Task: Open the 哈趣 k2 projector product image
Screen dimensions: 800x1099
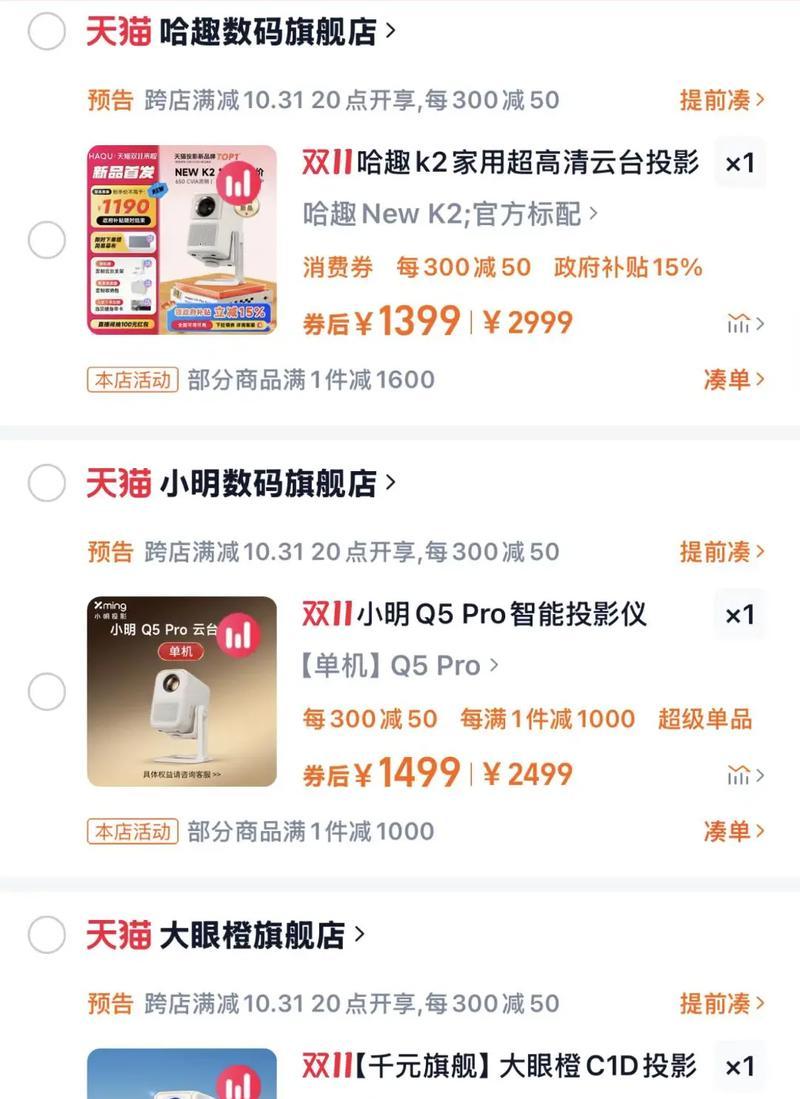Action: point(181,240)
